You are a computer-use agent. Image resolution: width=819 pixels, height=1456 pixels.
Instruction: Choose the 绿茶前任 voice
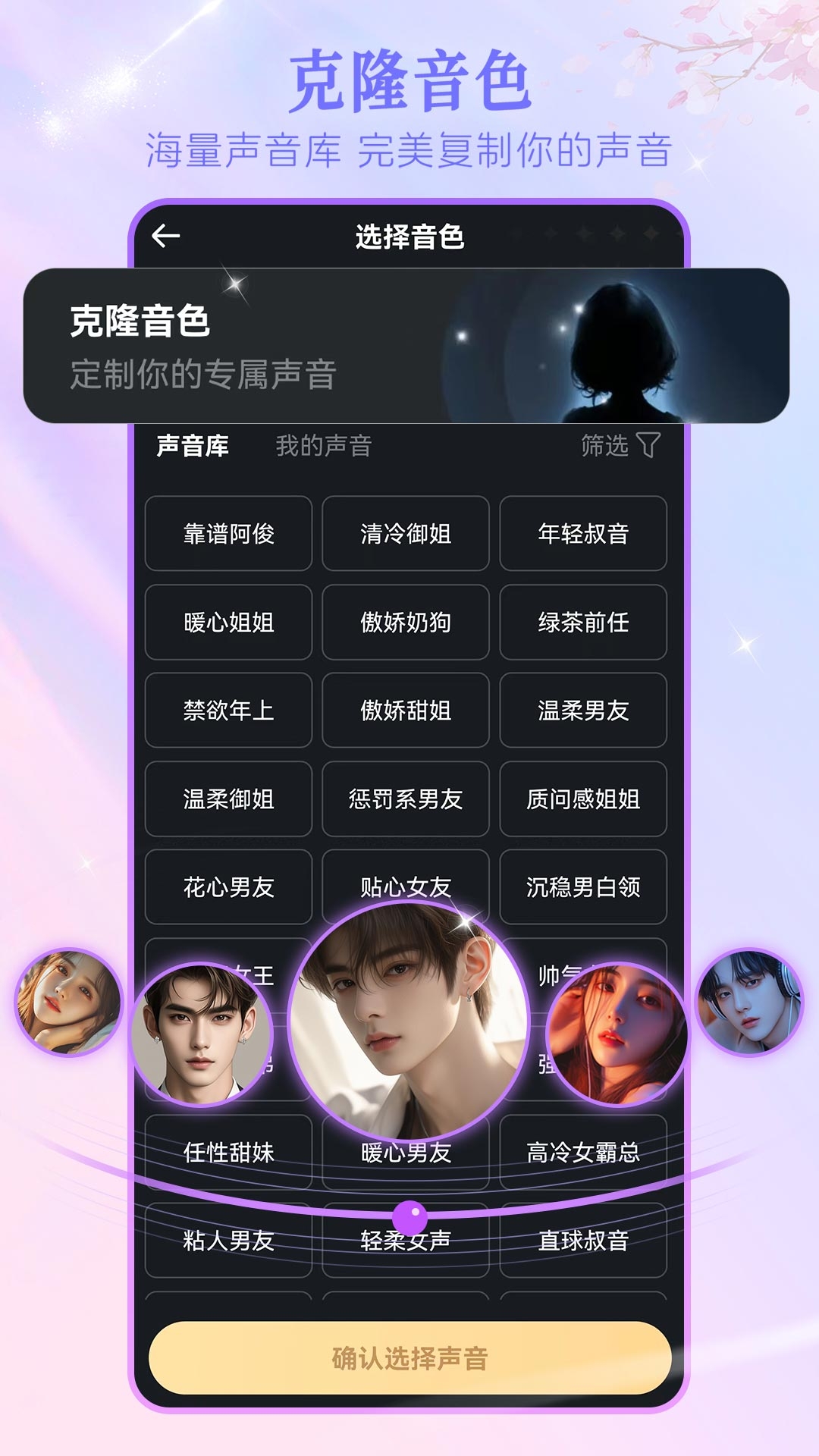583,623
